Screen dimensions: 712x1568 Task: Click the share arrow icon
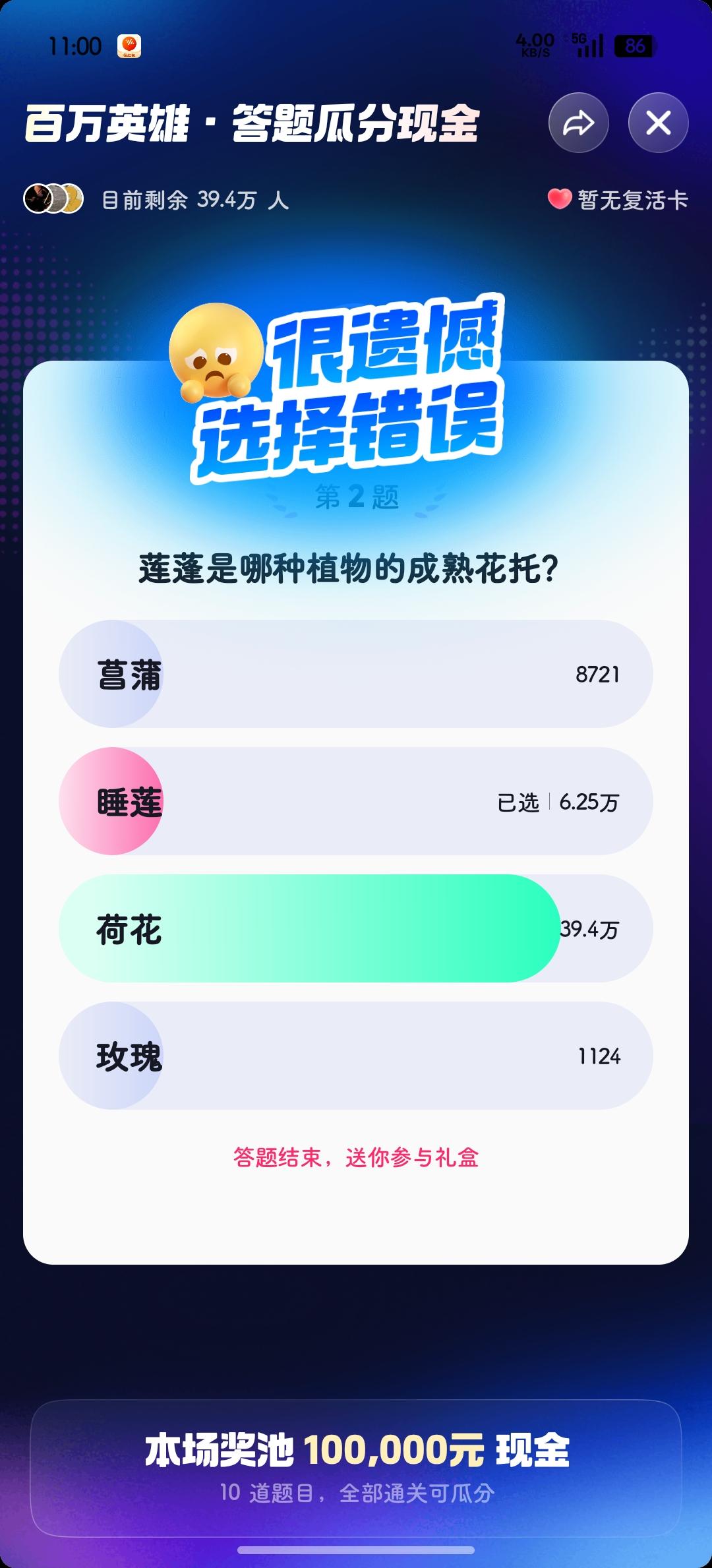click(x=579, y=123)
